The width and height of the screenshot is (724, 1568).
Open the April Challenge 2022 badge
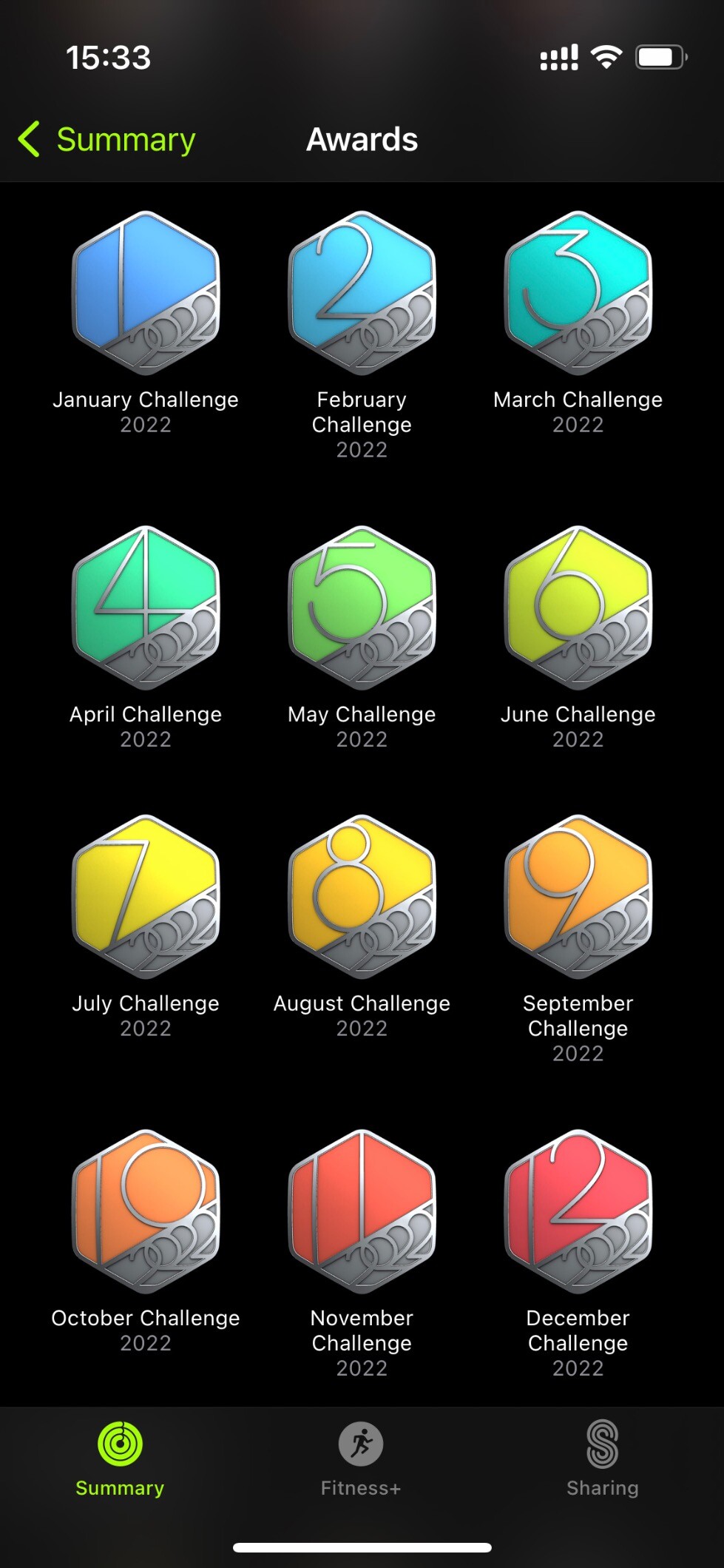146,608
